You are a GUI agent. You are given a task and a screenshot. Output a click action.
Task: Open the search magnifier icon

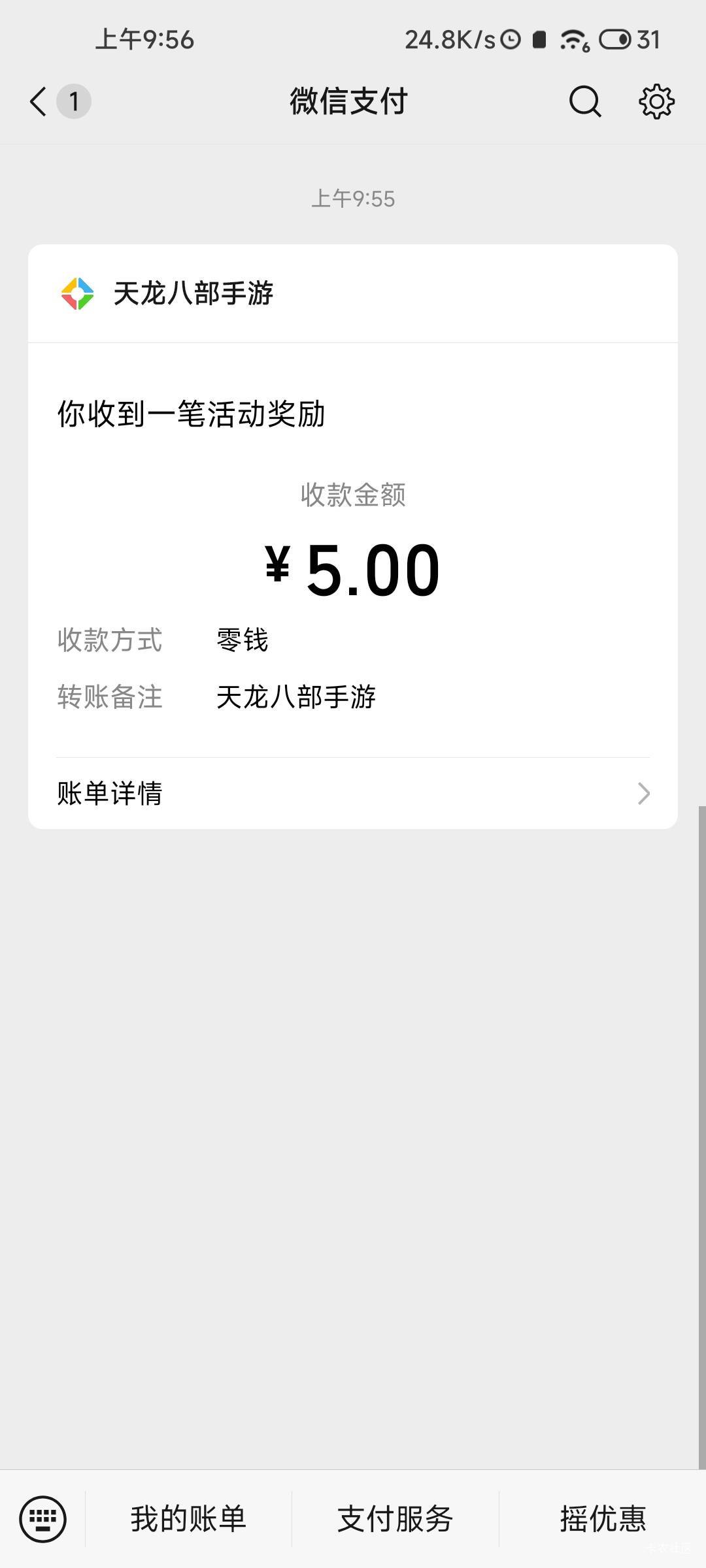pyautogui.click(x=584, y=102)
